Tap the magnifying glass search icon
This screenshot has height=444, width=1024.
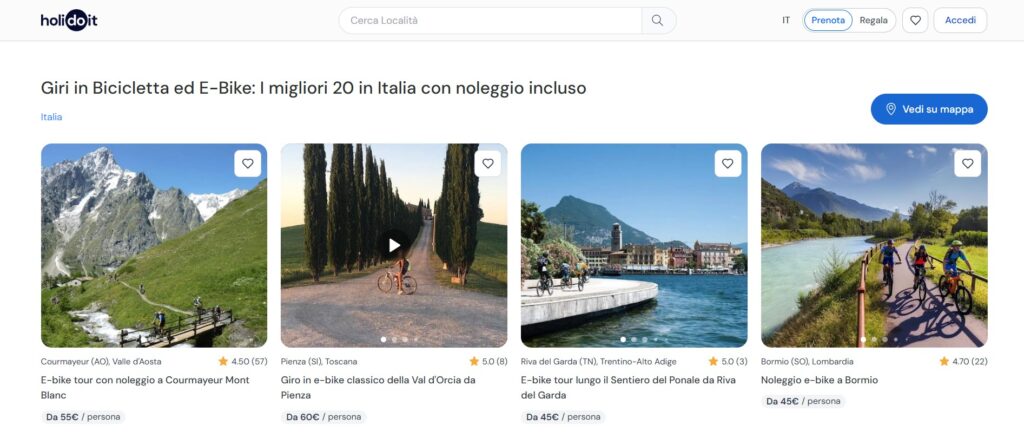click(658, 20)
